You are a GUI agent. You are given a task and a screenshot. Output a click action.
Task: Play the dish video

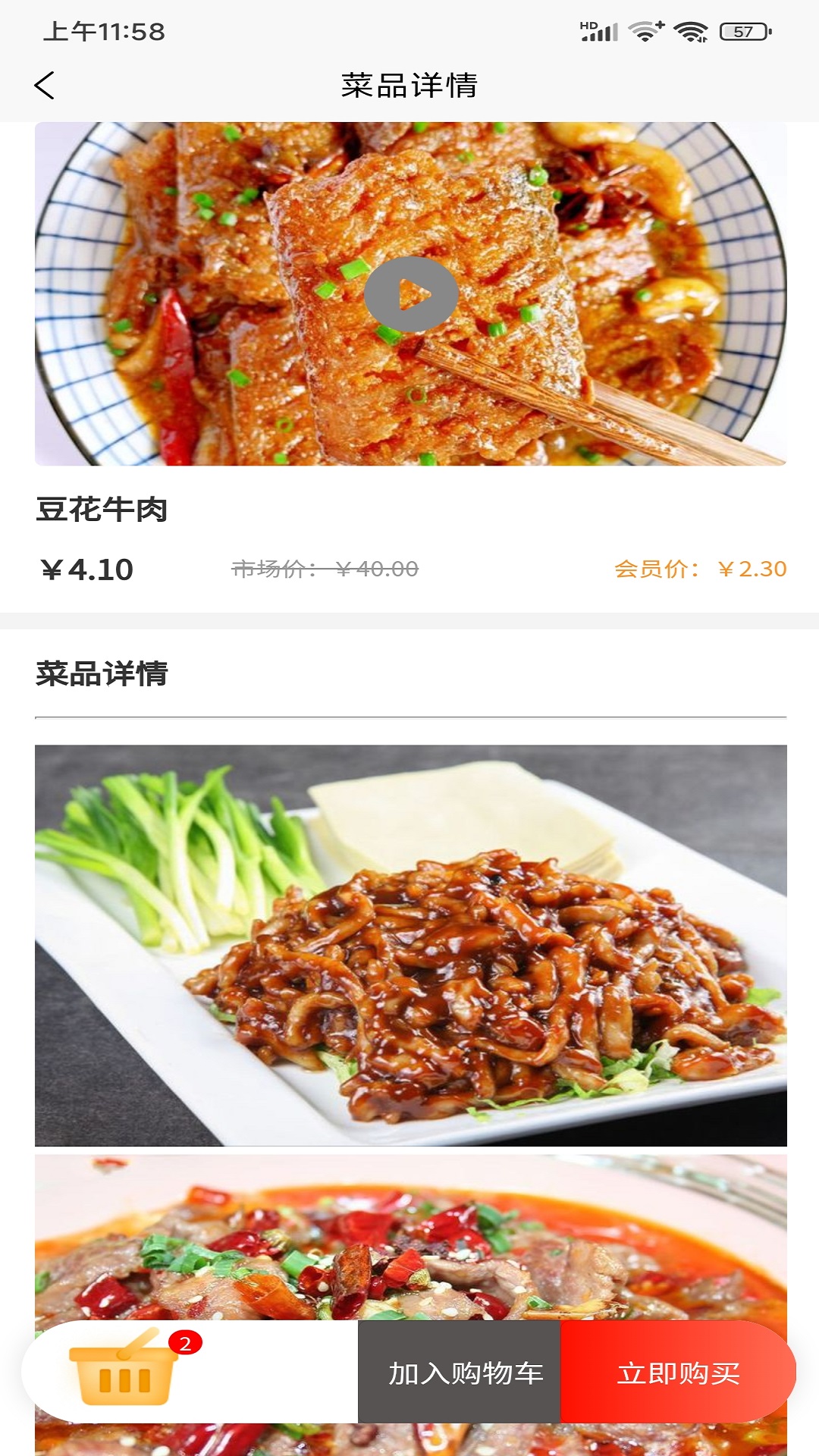point(409,294)
